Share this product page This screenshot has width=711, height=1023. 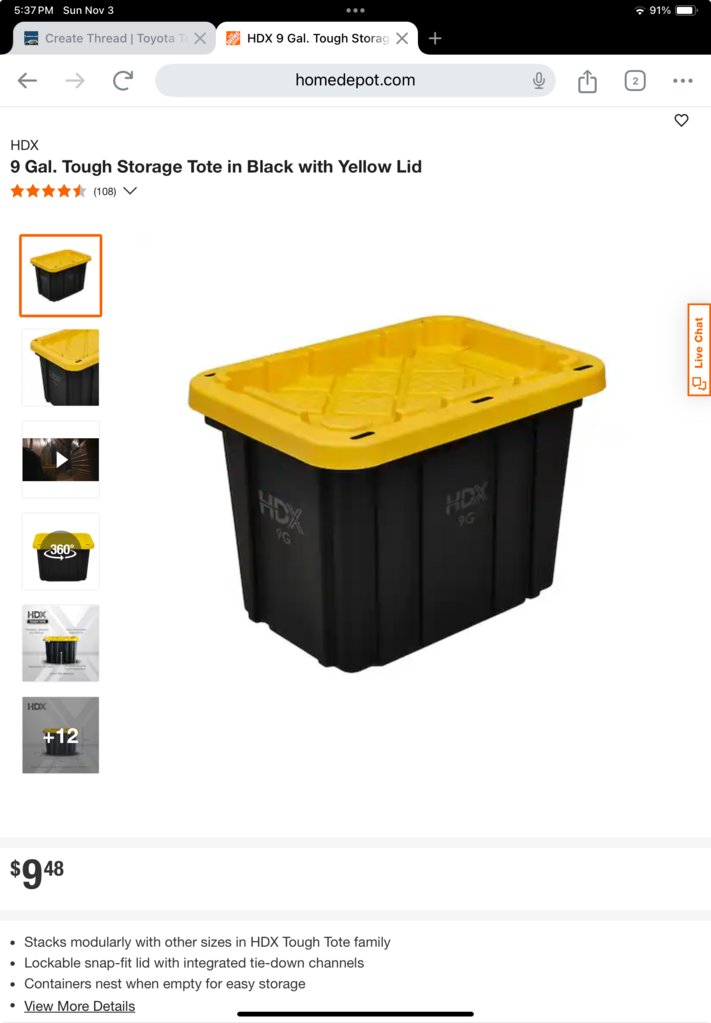click(587, 81)
